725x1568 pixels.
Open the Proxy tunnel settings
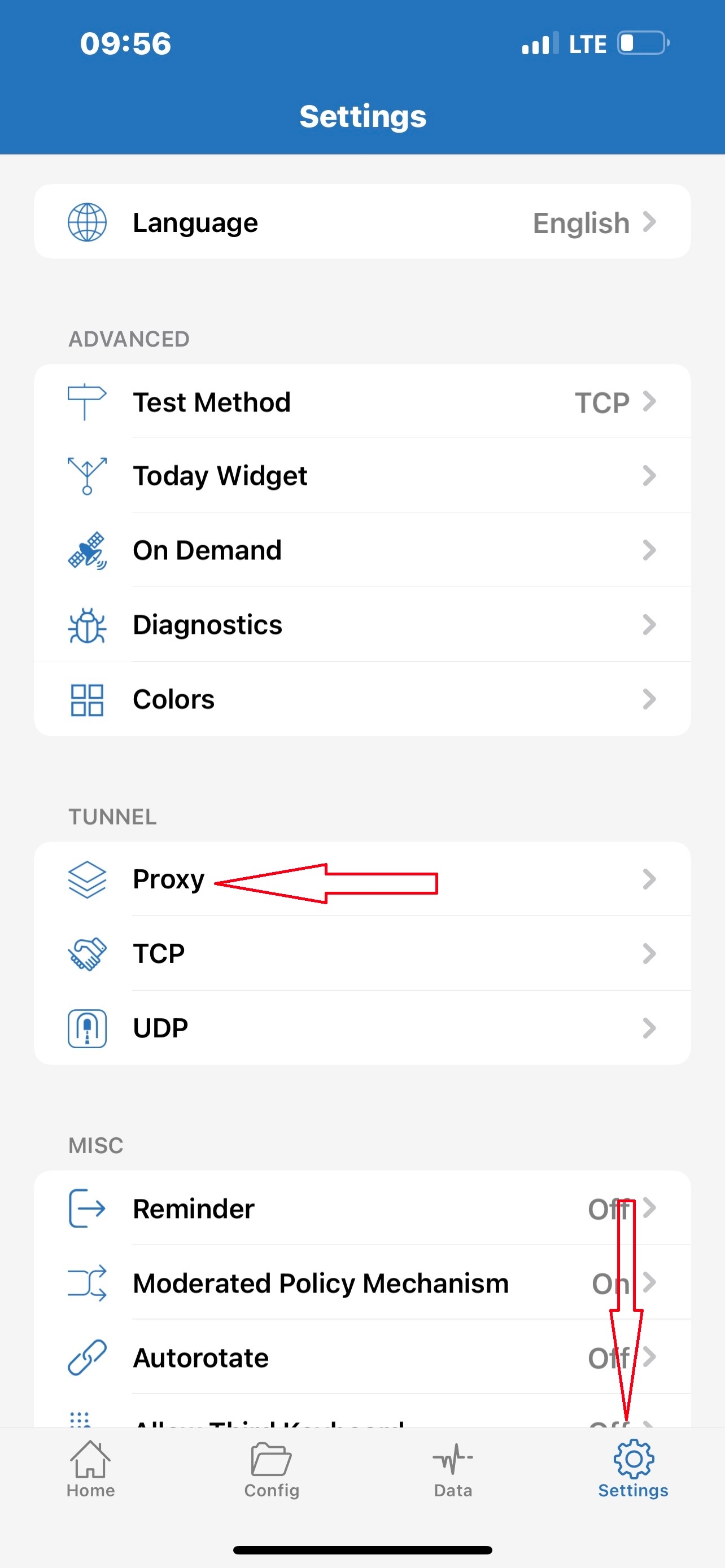[362, 879]
